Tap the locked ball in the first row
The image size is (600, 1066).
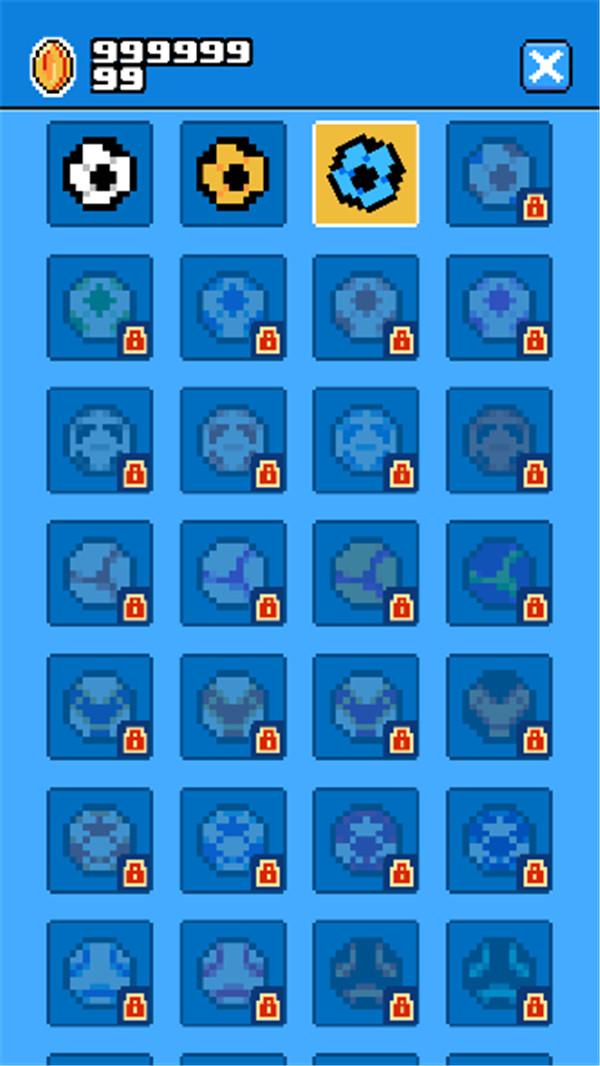(x=499, y=174)
